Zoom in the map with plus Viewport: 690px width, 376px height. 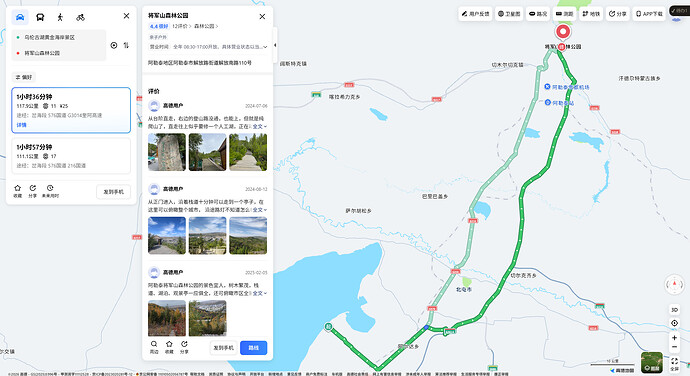674,338
